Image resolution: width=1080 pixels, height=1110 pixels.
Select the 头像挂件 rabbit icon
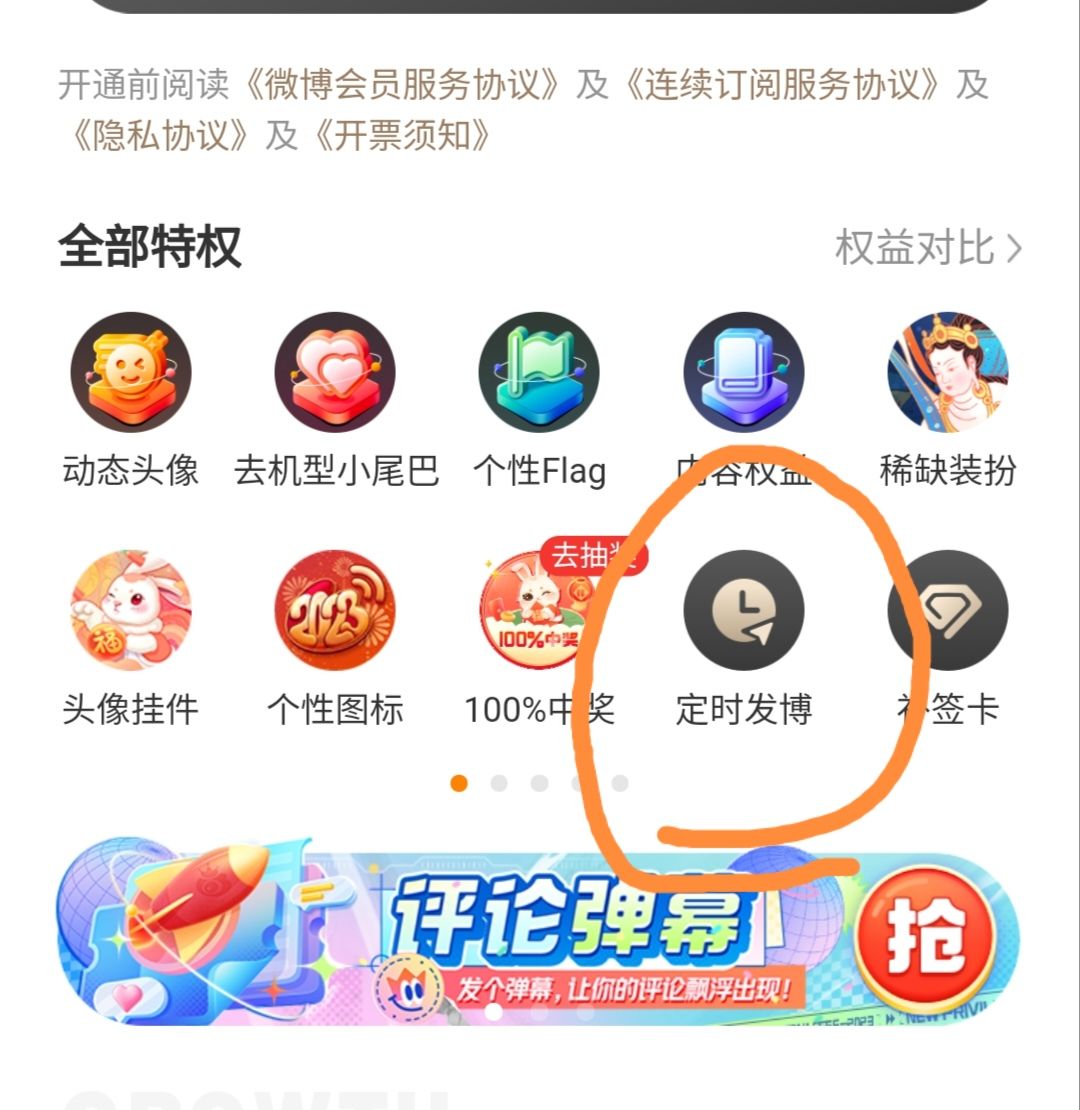[x=131, y=610]
